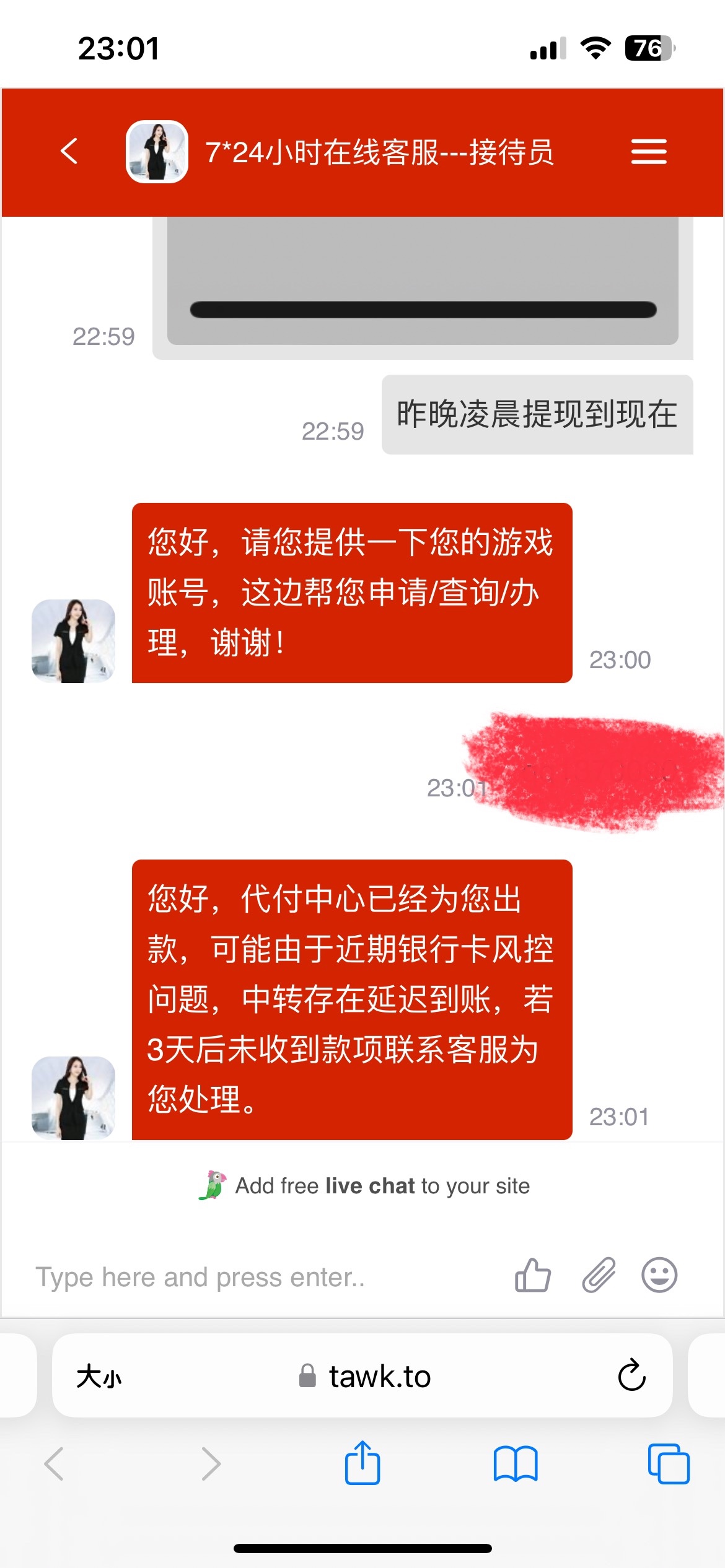
Task: Share this page from the browser toolbar
Action: point(362,1464)
